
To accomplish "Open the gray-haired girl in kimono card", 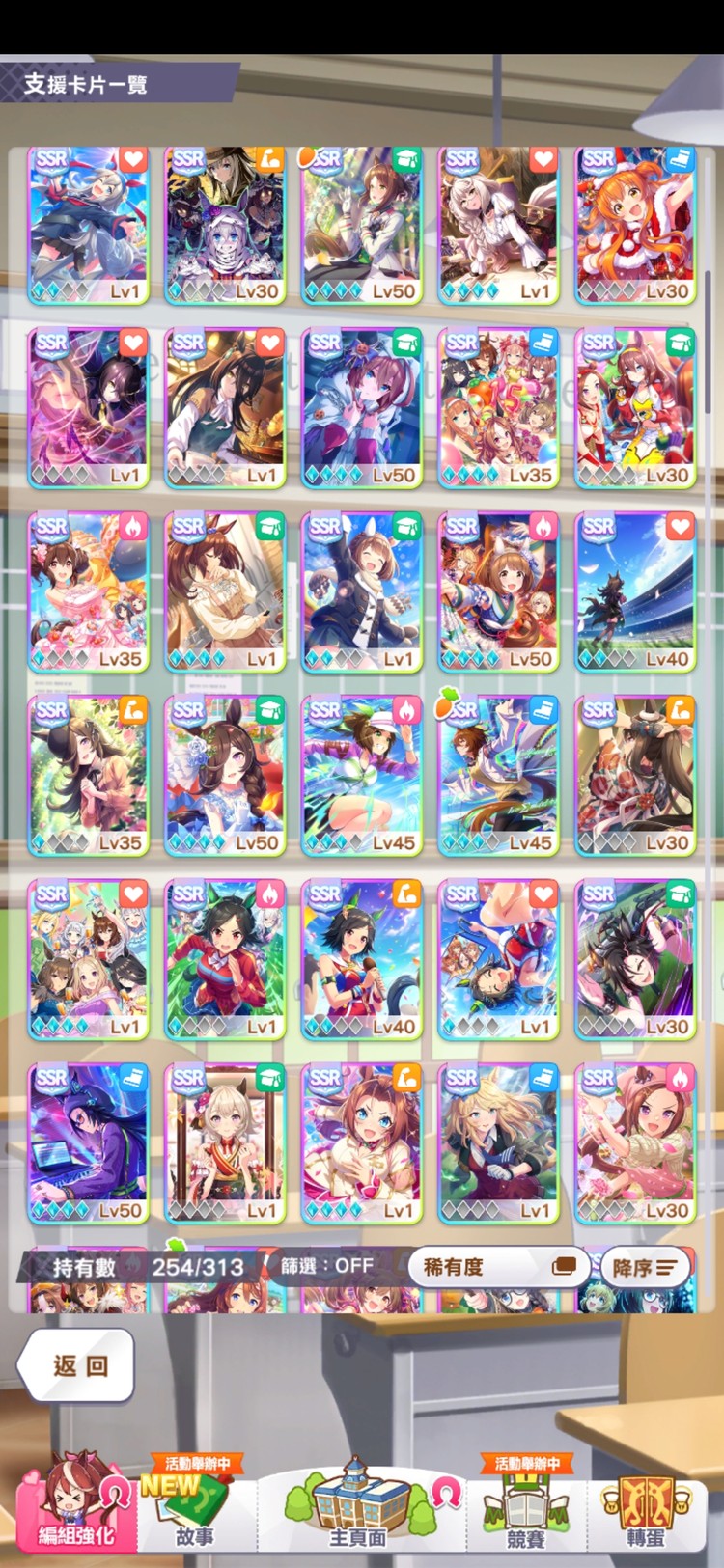I will click(225, 1142).
